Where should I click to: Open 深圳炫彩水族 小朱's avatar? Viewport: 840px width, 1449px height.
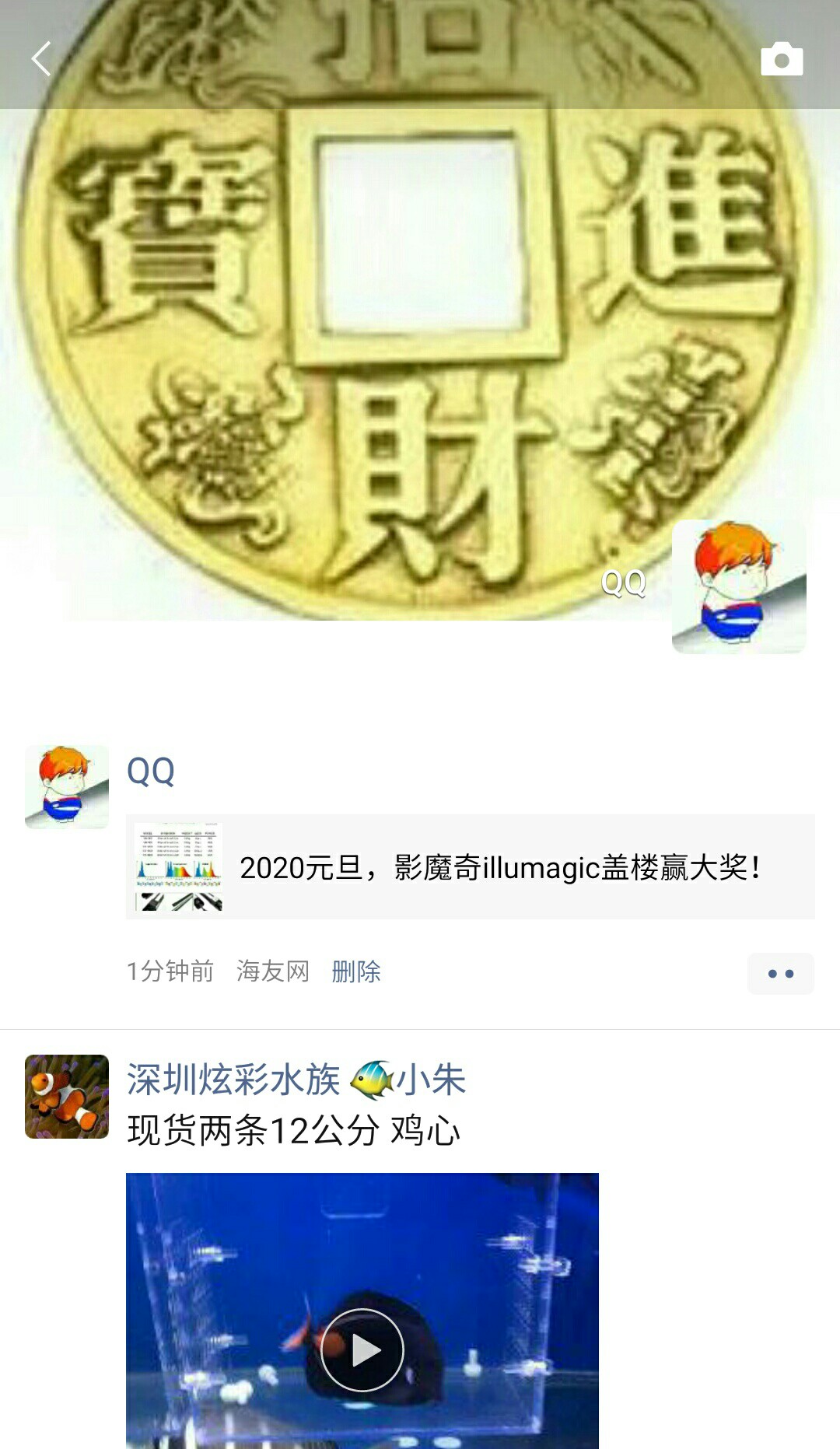pos(67,1096)
